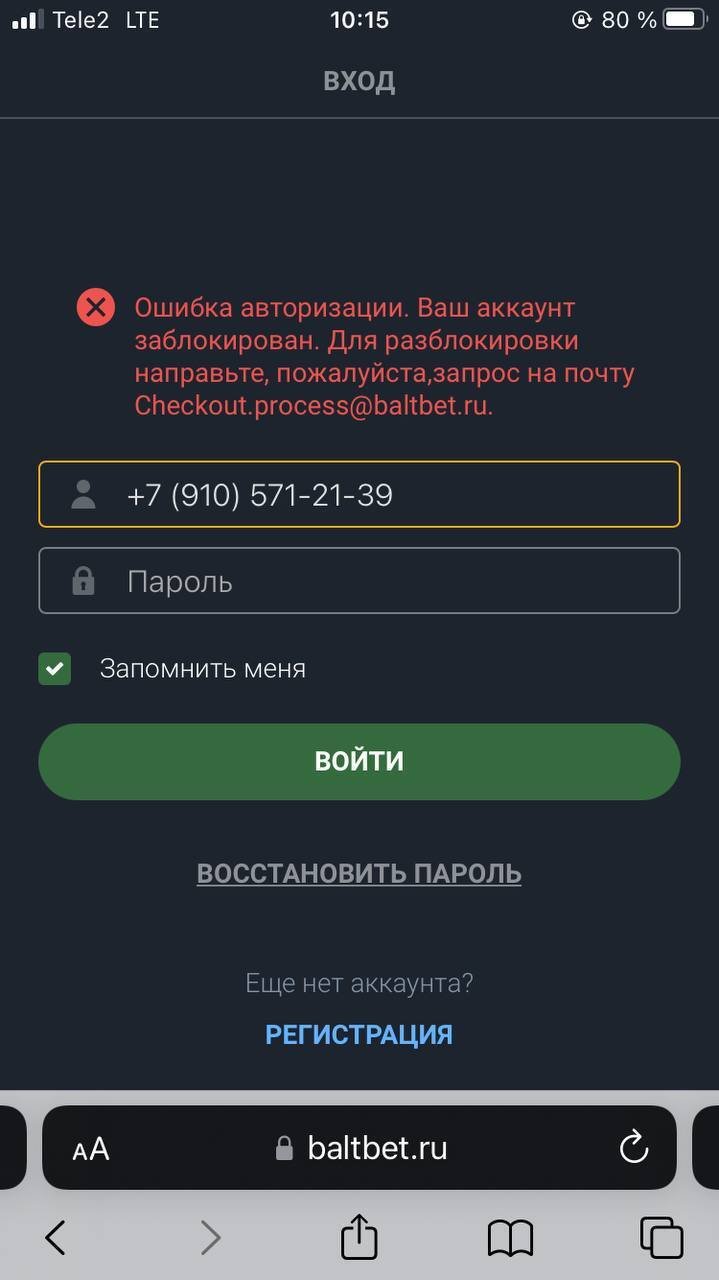Go to РЕГИСТРАЦИЯ to create an account
Screen dimensions: 719x1280
[x=359, y=1034]
